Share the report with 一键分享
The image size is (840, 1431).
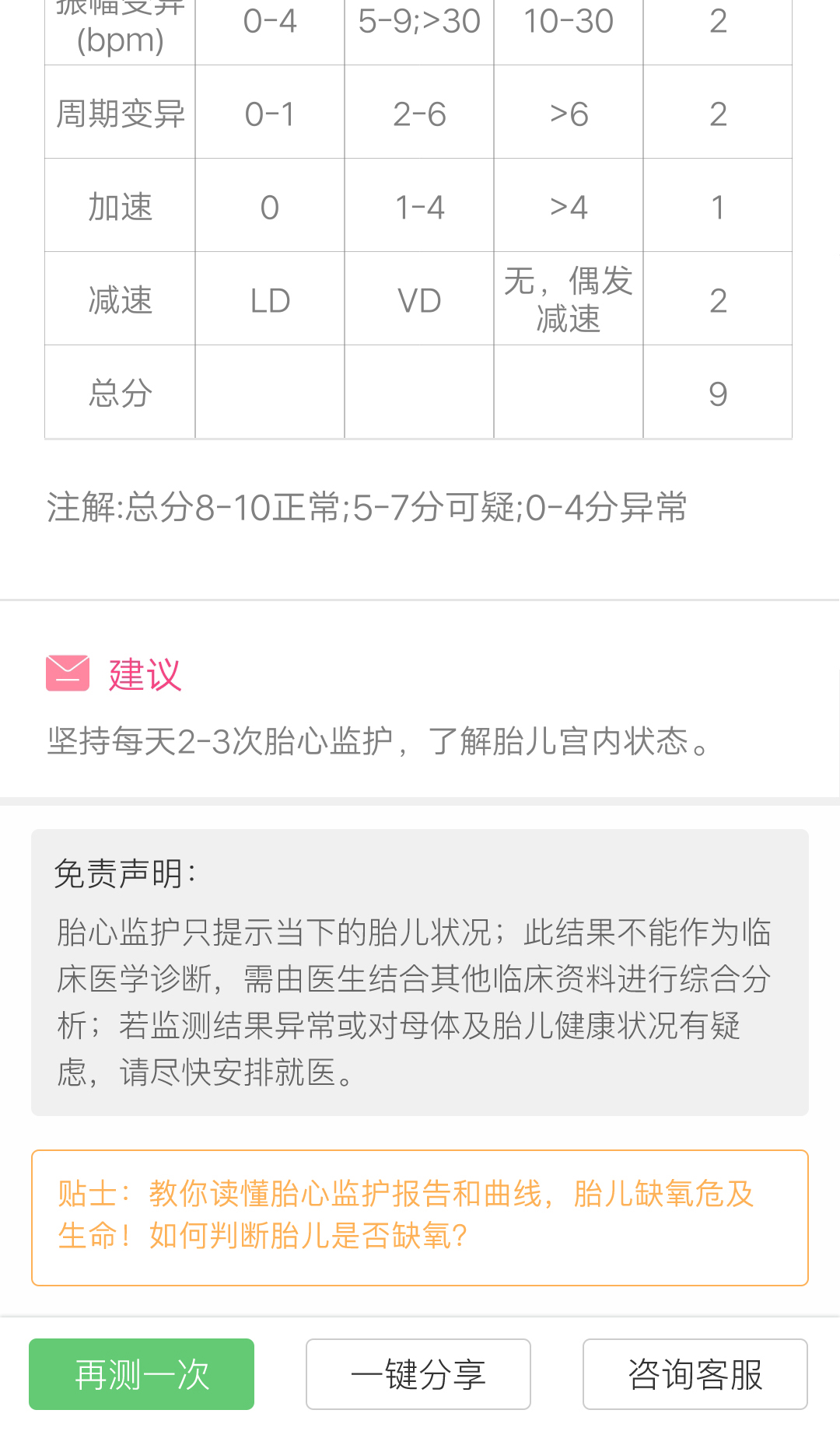[418, 1374]
